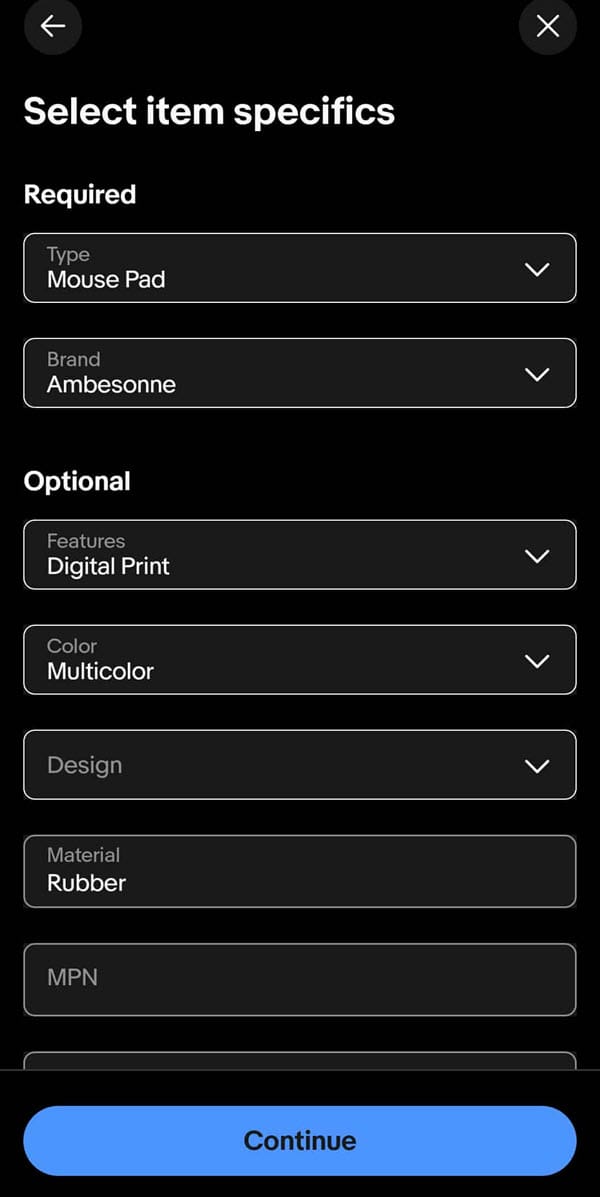This screenshot has height=1197, width=600.
Task: Go back with the arrow icon
Action: point(52,27)
